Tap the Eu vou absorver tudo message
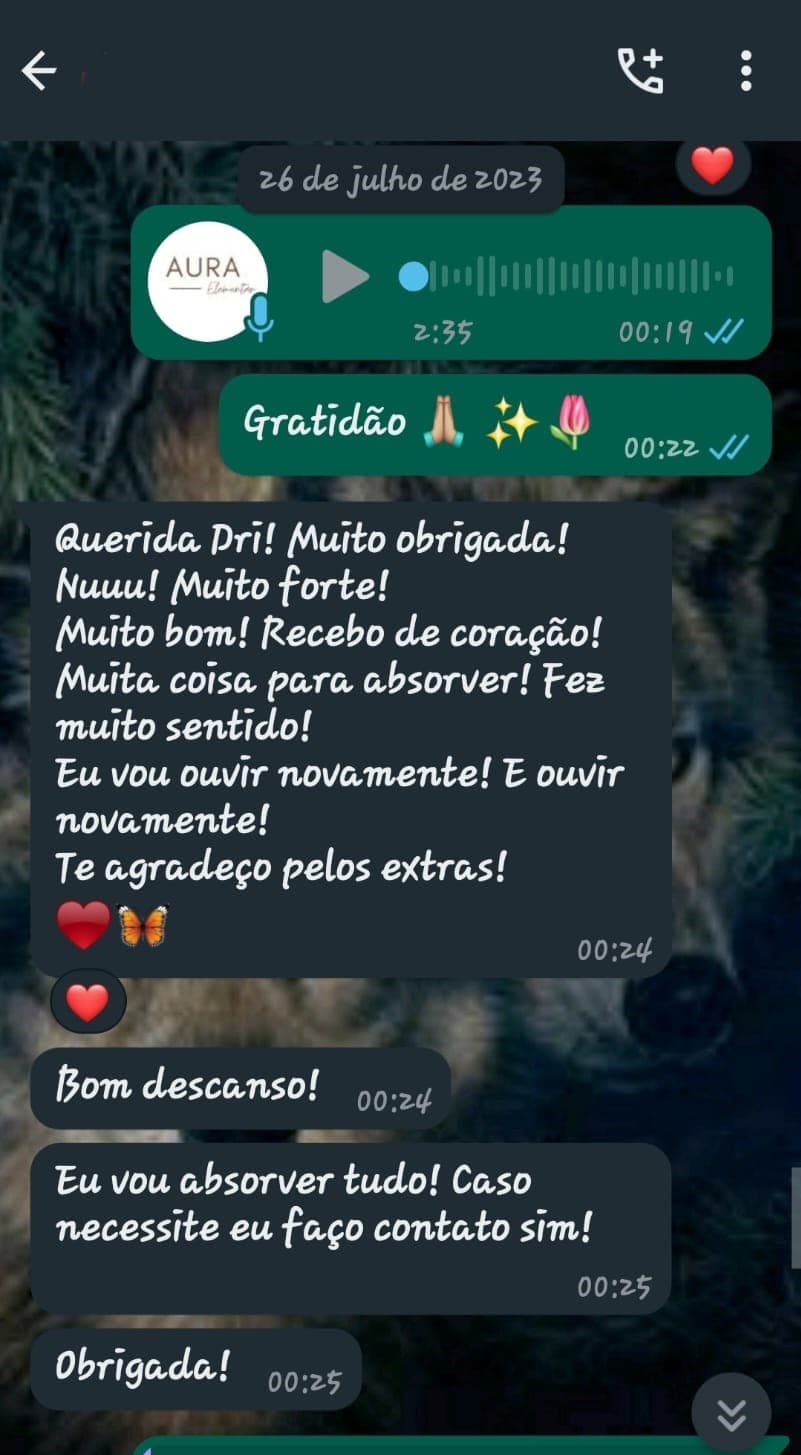This screenshot has width=801, height=1455. point(330,1205)
